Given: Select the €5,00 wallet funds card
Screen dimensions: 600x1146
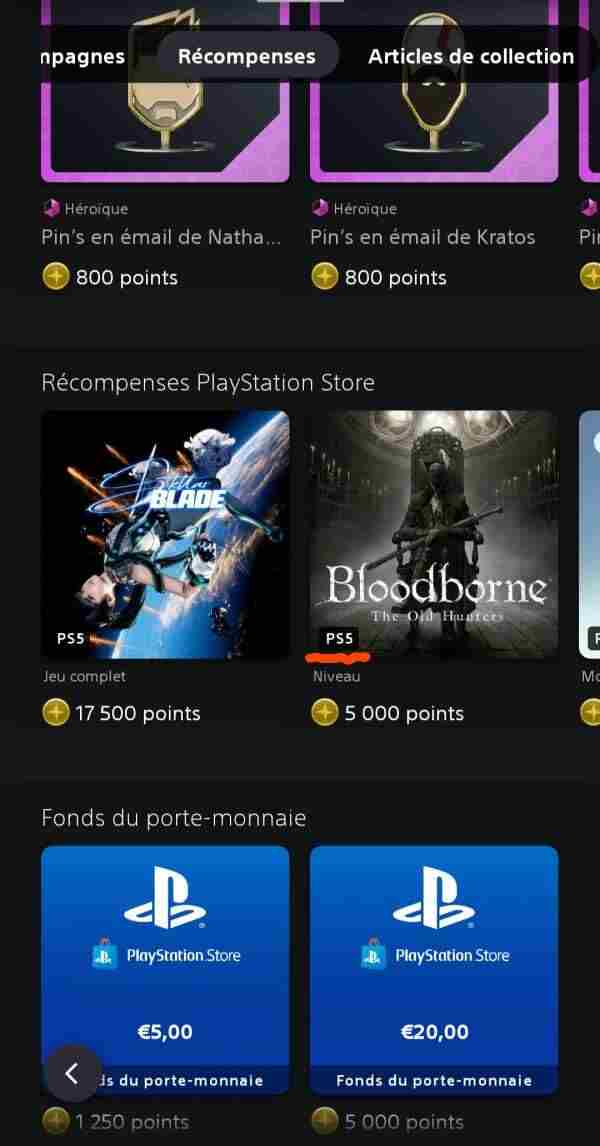Looking at the screenshot, I should coord(165,960).
